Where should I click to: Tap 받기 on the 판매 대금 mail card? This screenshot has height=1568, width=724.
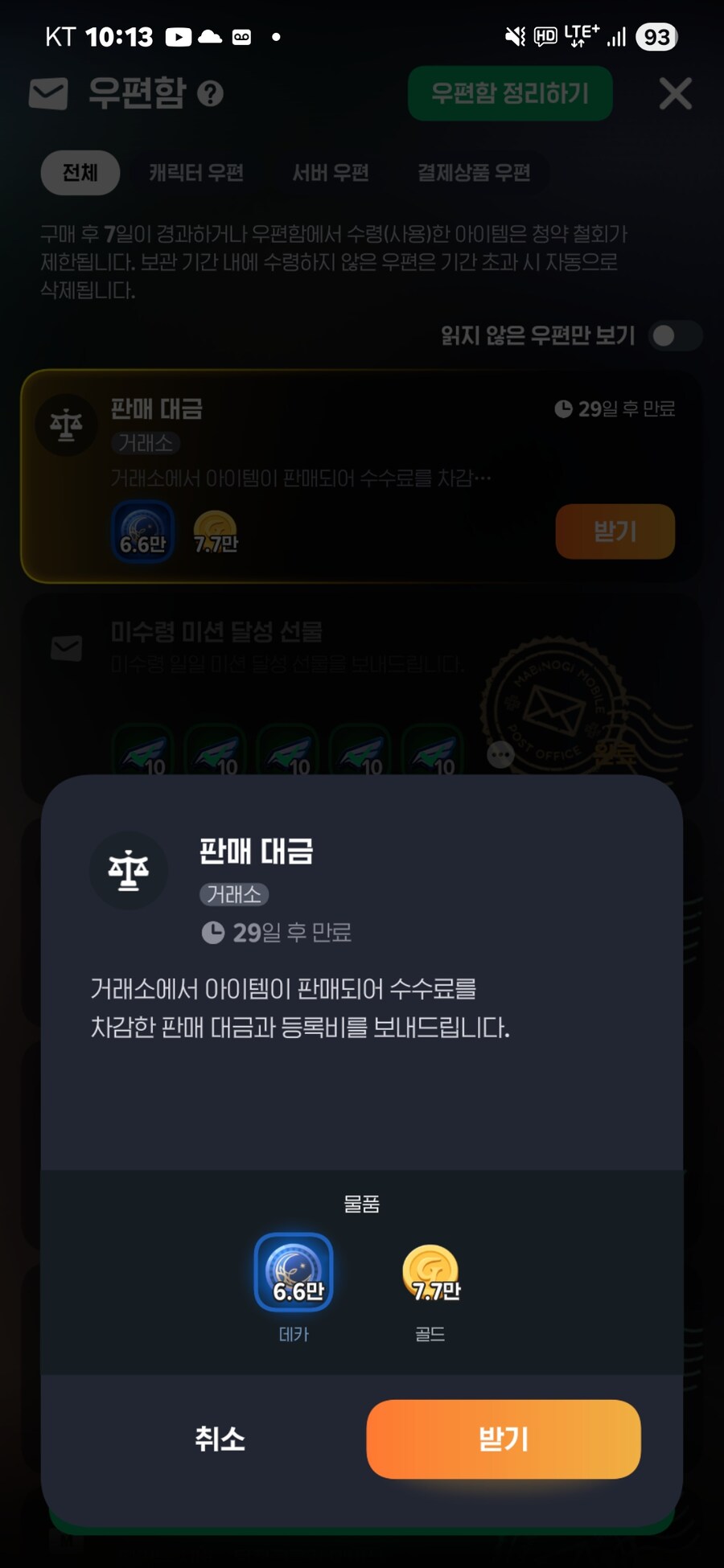pyautogui.click(x=615, y=532)
